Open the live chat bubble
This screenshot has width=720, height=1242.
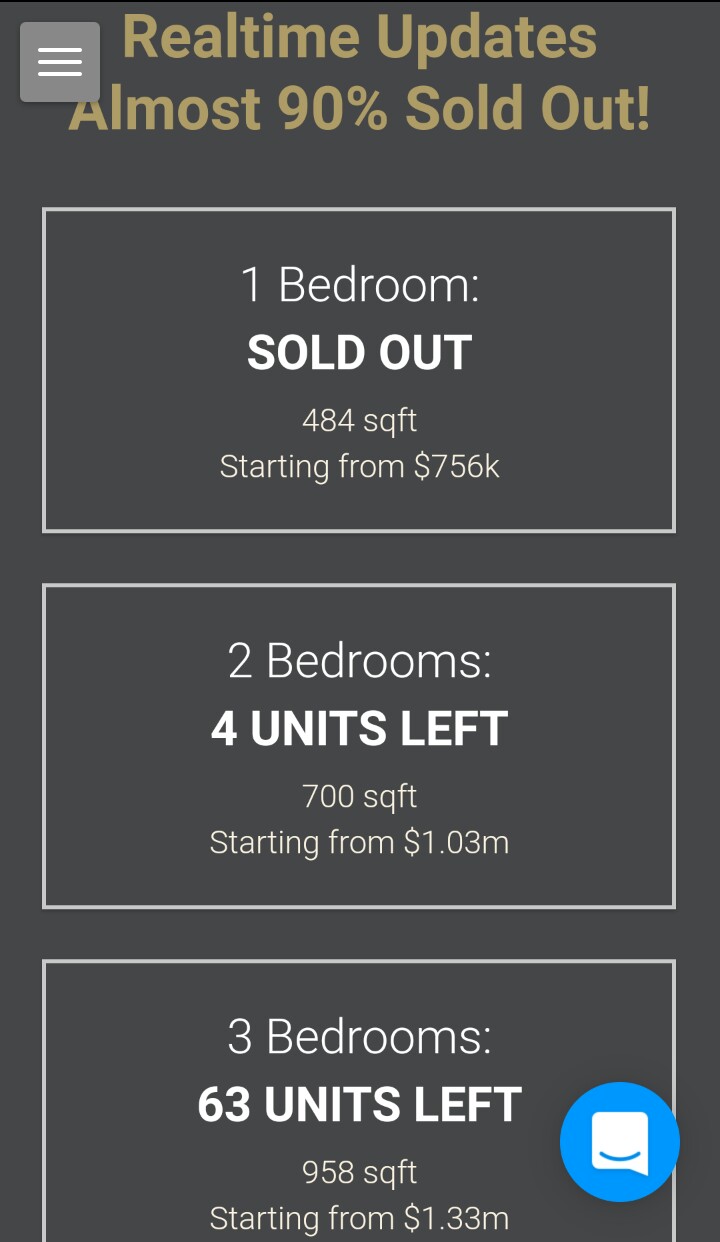619,1141
